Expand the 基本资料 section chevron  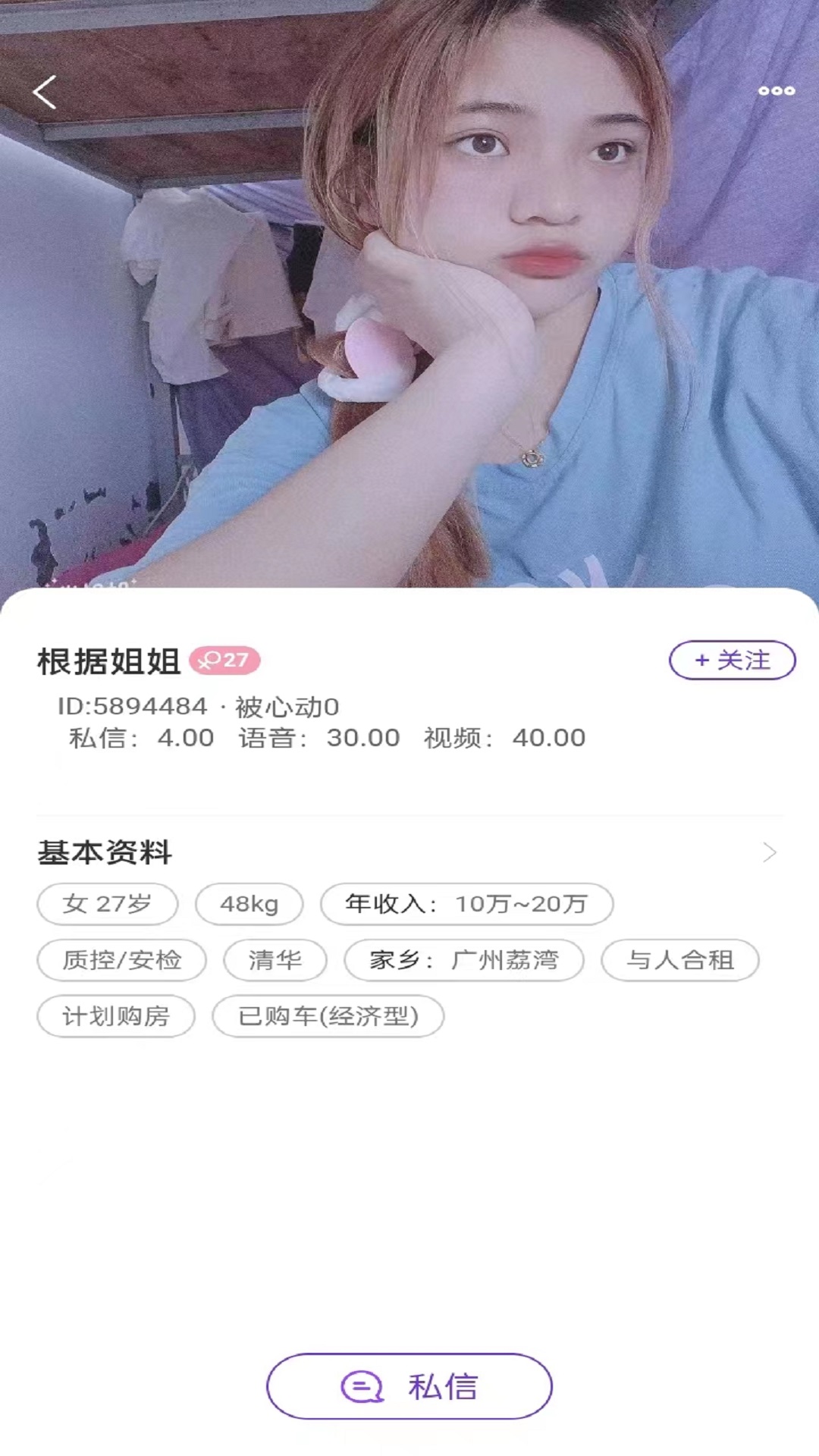(770, 852)
